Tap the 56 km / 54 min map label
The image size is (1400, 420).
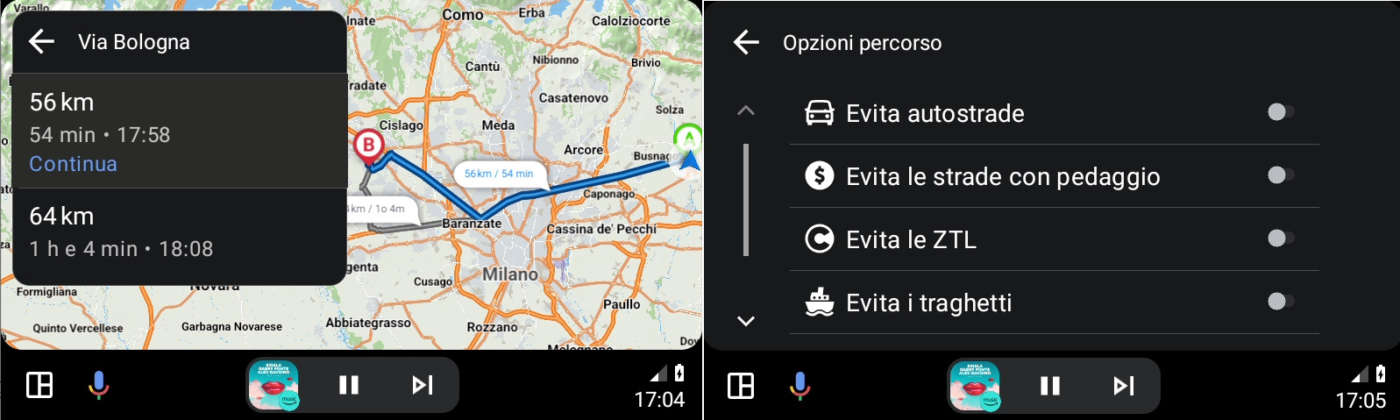499,174
